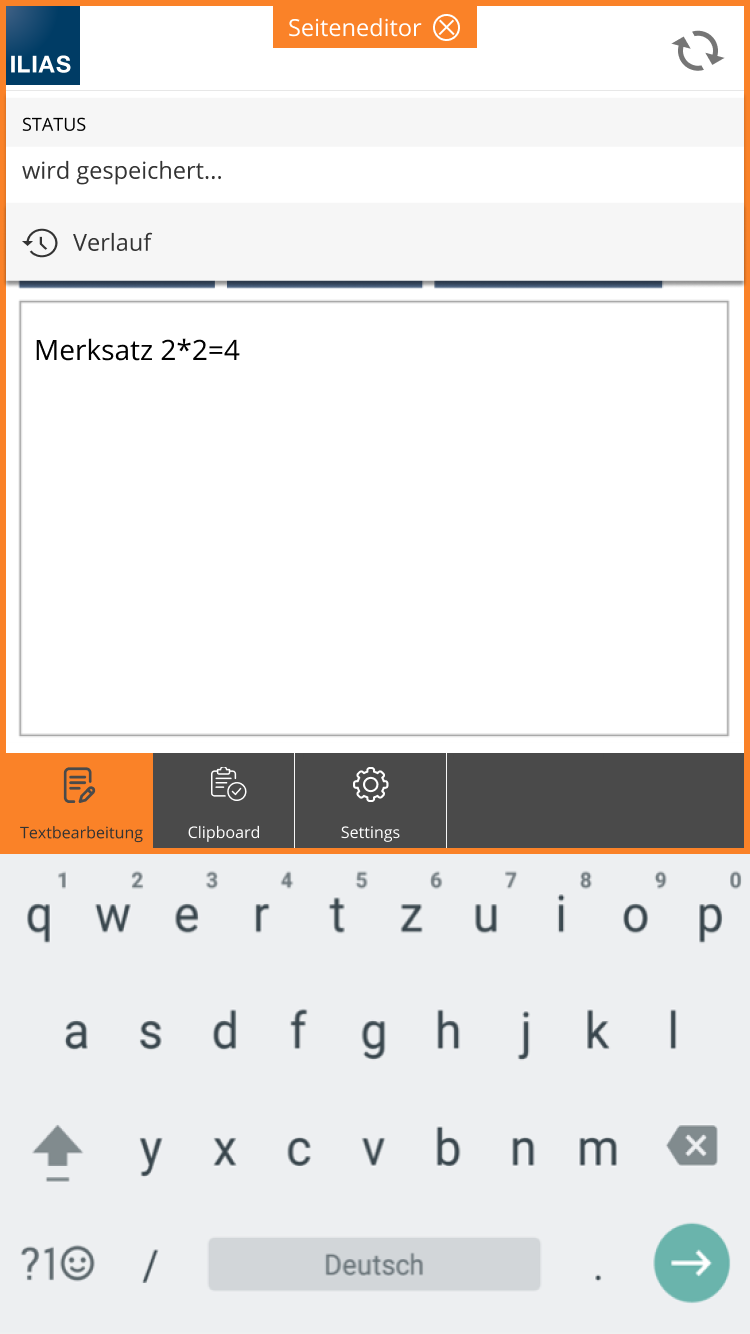Viewport: 750px width, 1334px height.
Task: Tap inside the Merksatz text area
Action: click(x=374, y=520)
